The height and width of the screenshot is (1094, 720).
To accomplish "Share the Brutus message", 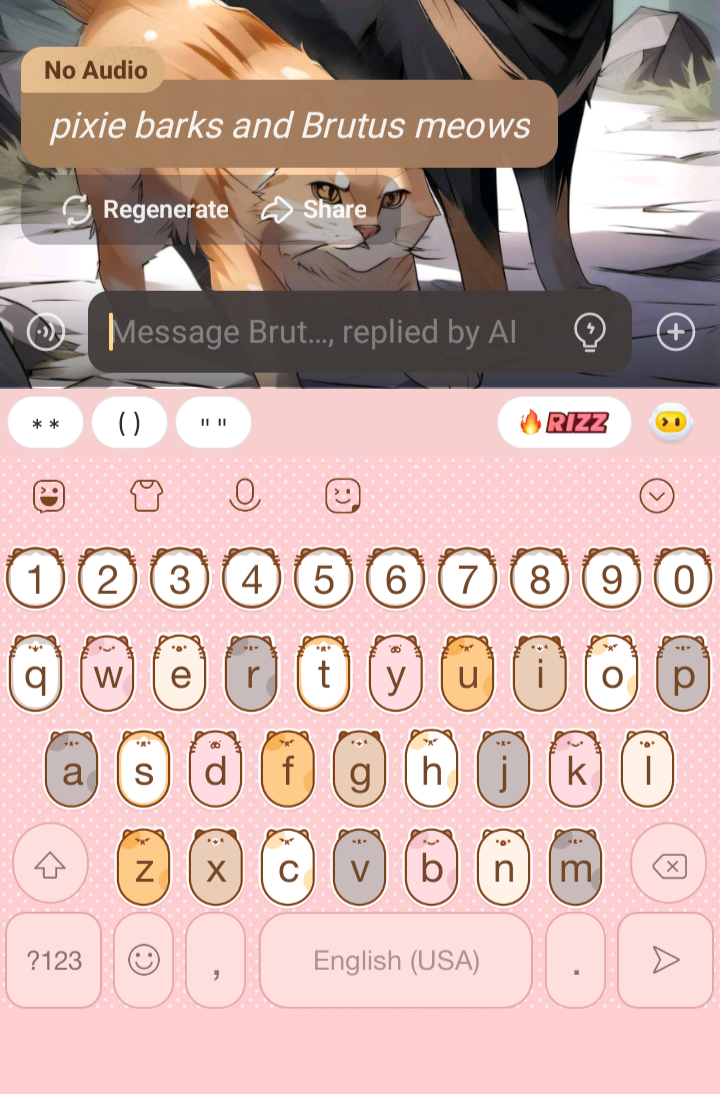I will pyautogui.click(x=314, y=210).
